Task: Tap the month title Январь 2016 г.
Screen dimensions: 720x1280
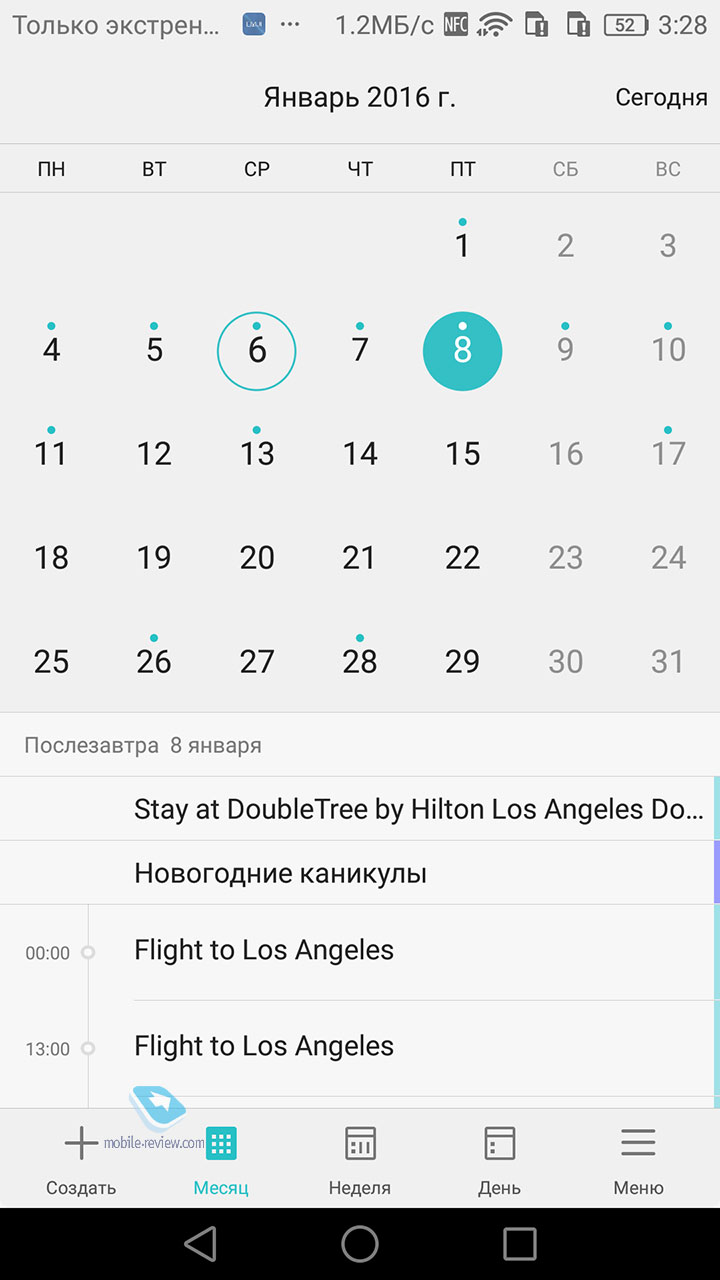Action: (x=359, y=98)
